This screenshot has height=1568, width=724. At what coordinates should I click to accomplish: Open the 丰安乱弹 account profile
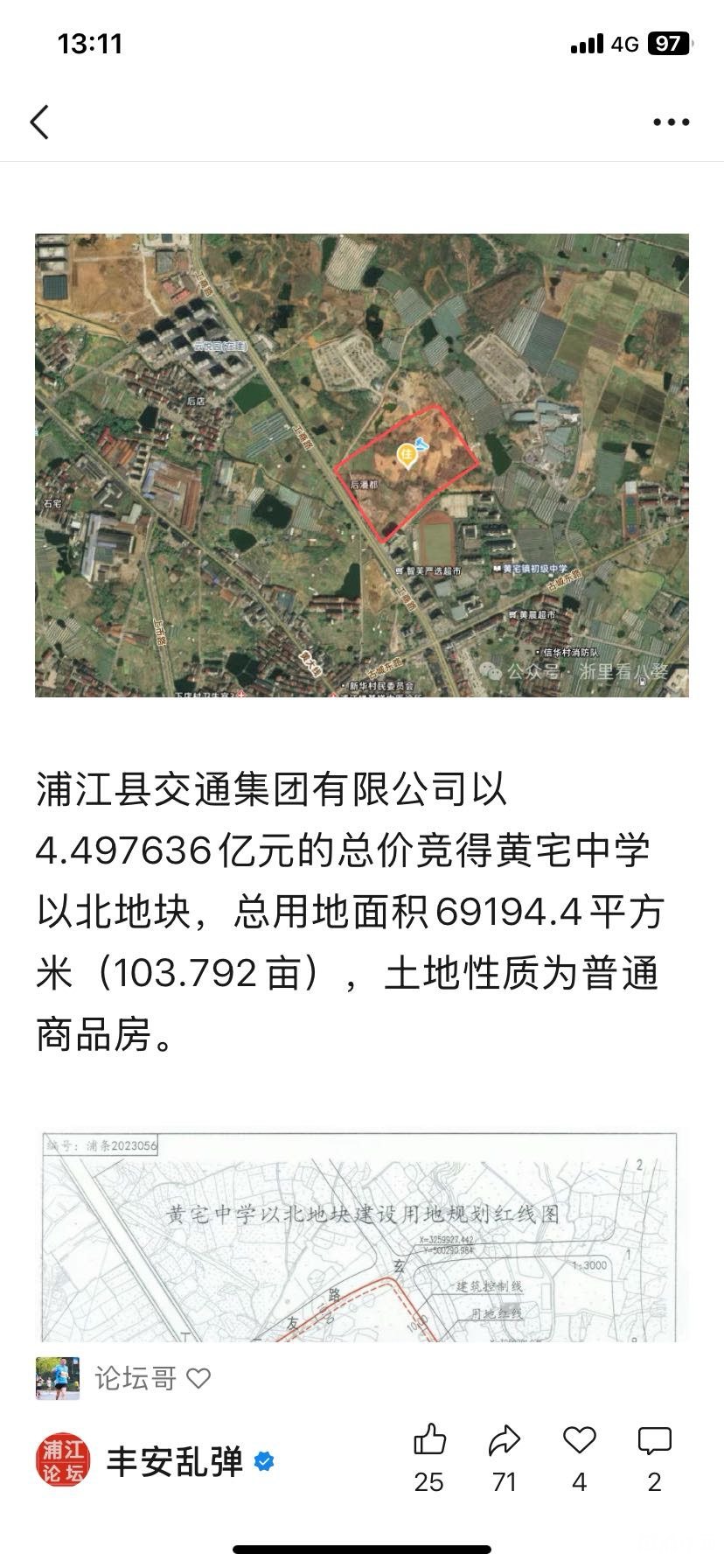174,1461
